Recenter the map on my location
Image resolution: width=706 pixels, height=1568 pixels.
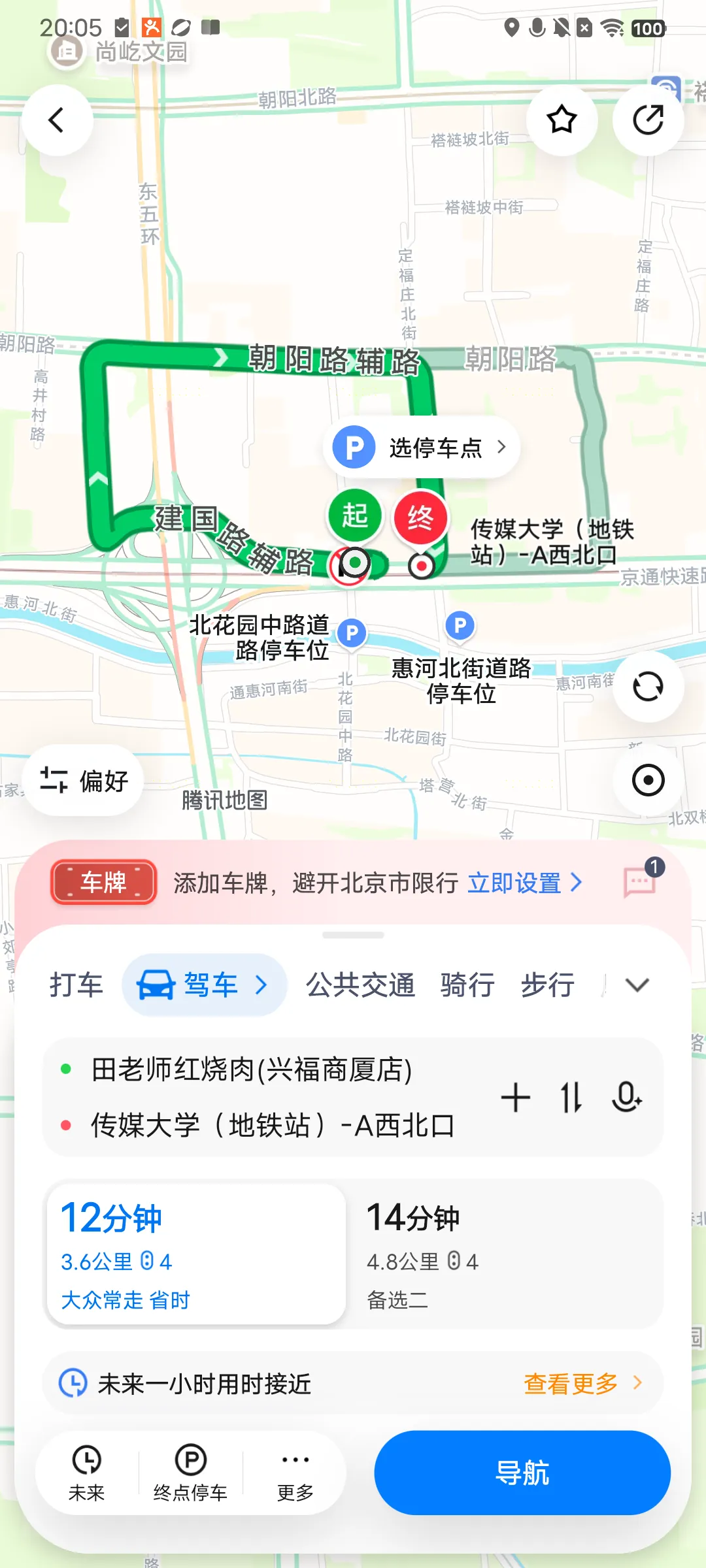648,780
